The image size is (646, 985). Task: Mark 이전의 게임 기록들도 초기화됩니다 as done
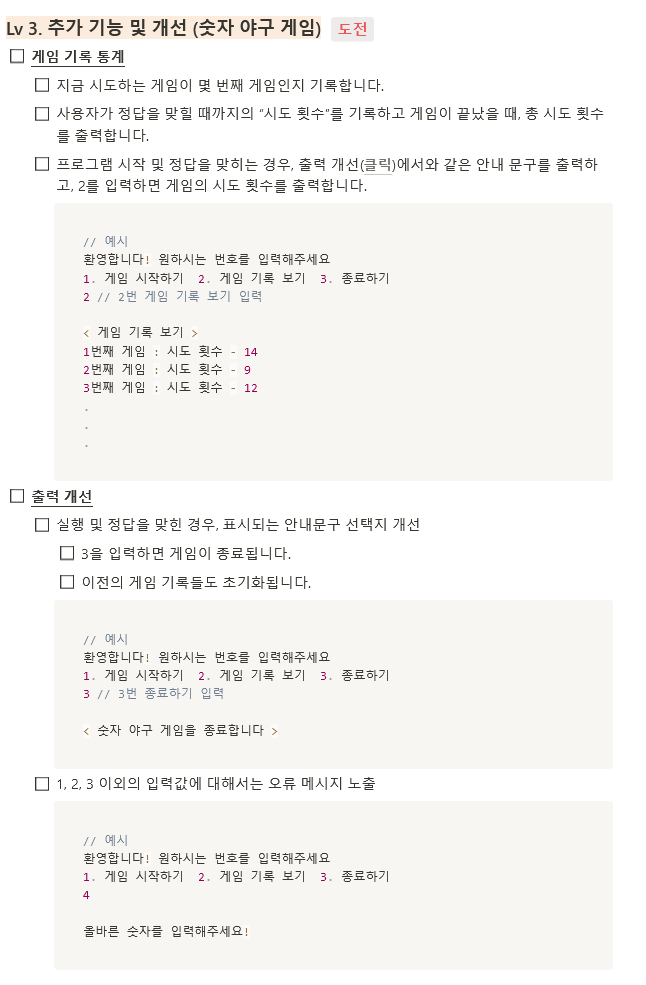pos(67,582)
